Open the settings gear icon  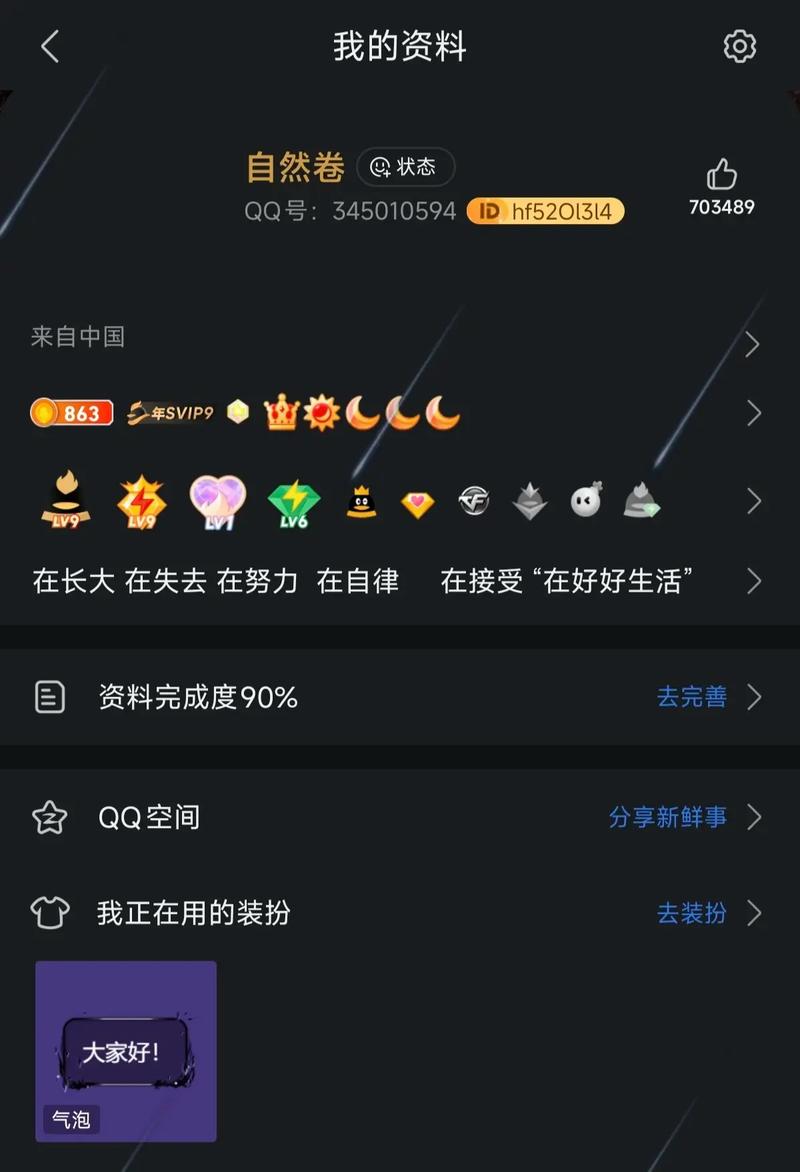coord(739,46)
